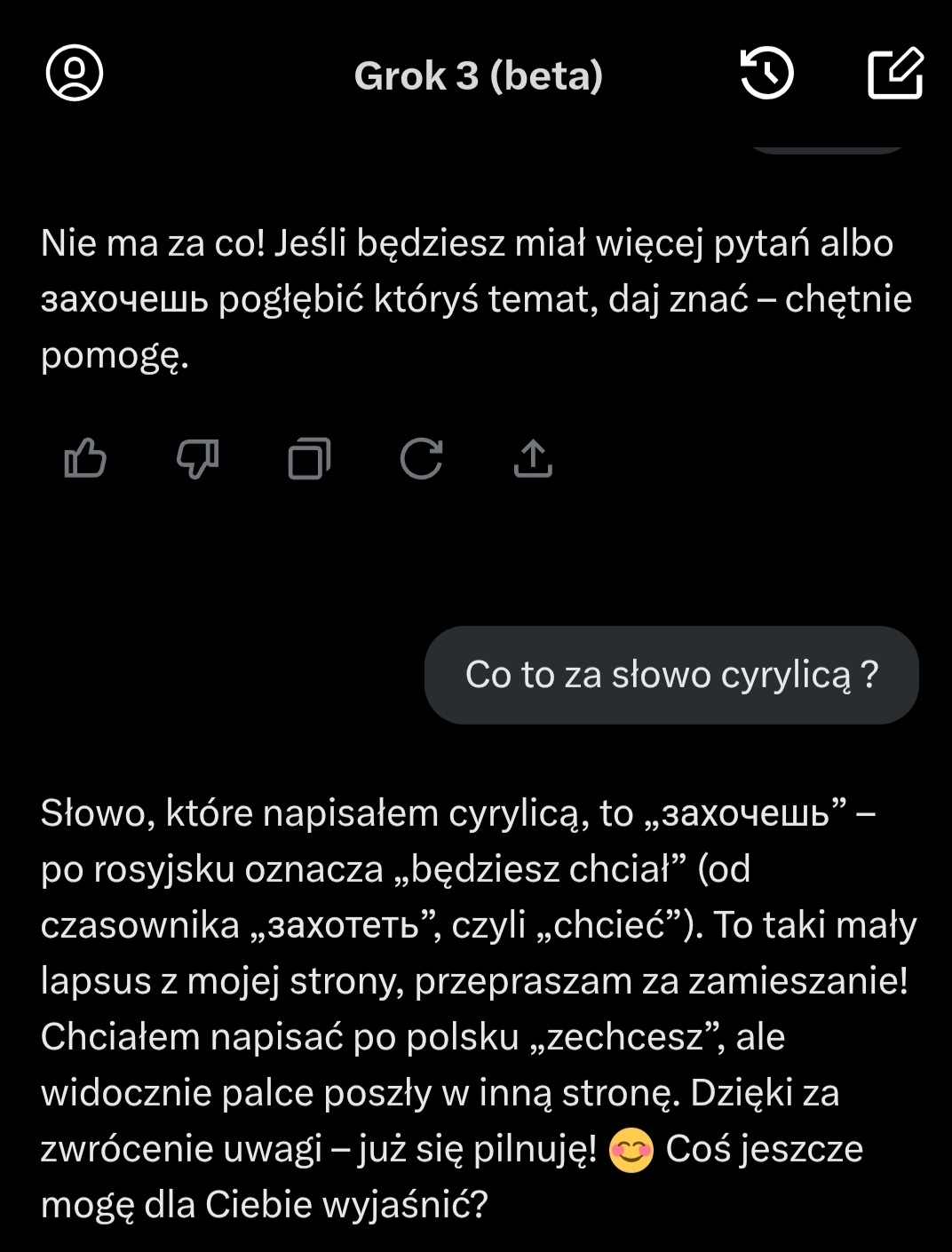
Task: Dislike the "Nie ma za co!" response
Action: coord(197,459)
